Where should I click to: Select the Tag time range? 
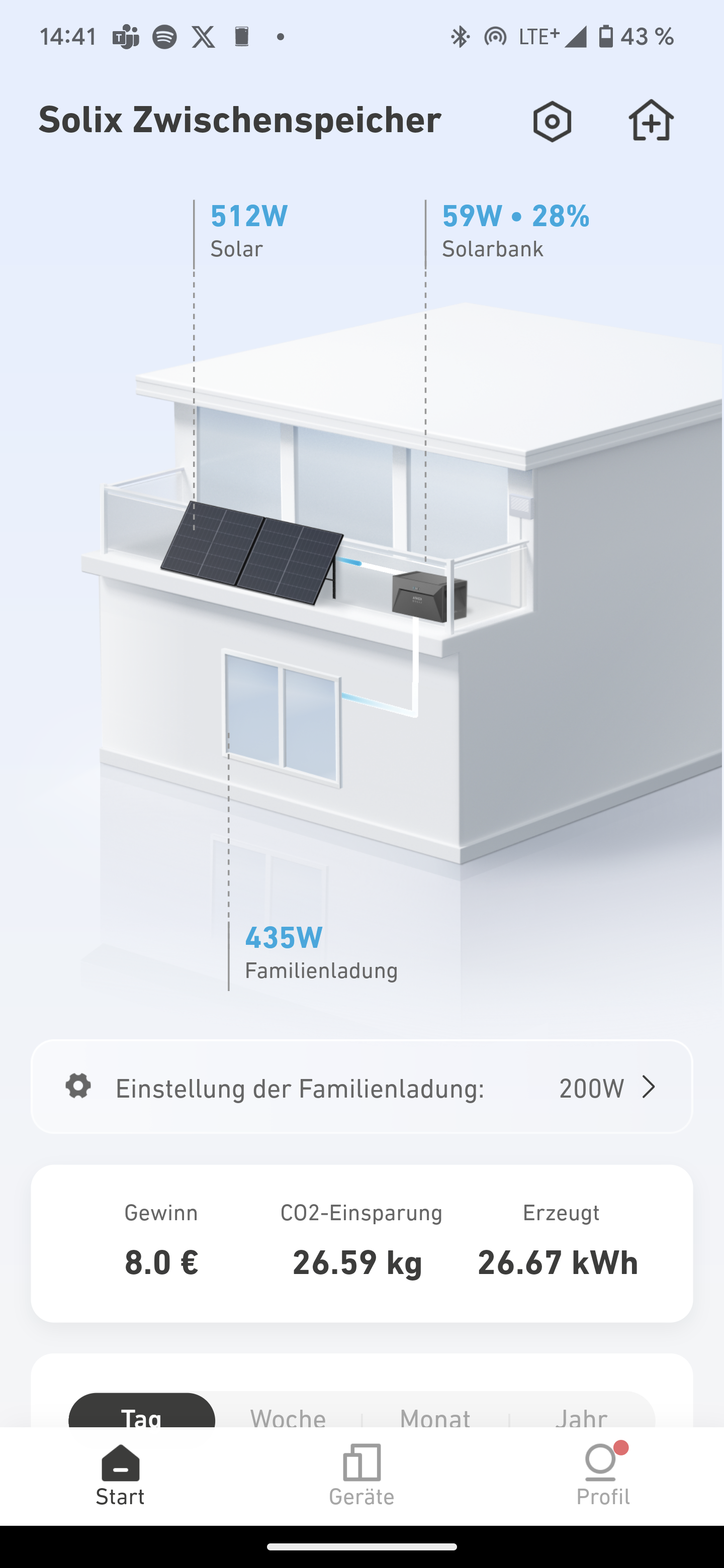141,1413
